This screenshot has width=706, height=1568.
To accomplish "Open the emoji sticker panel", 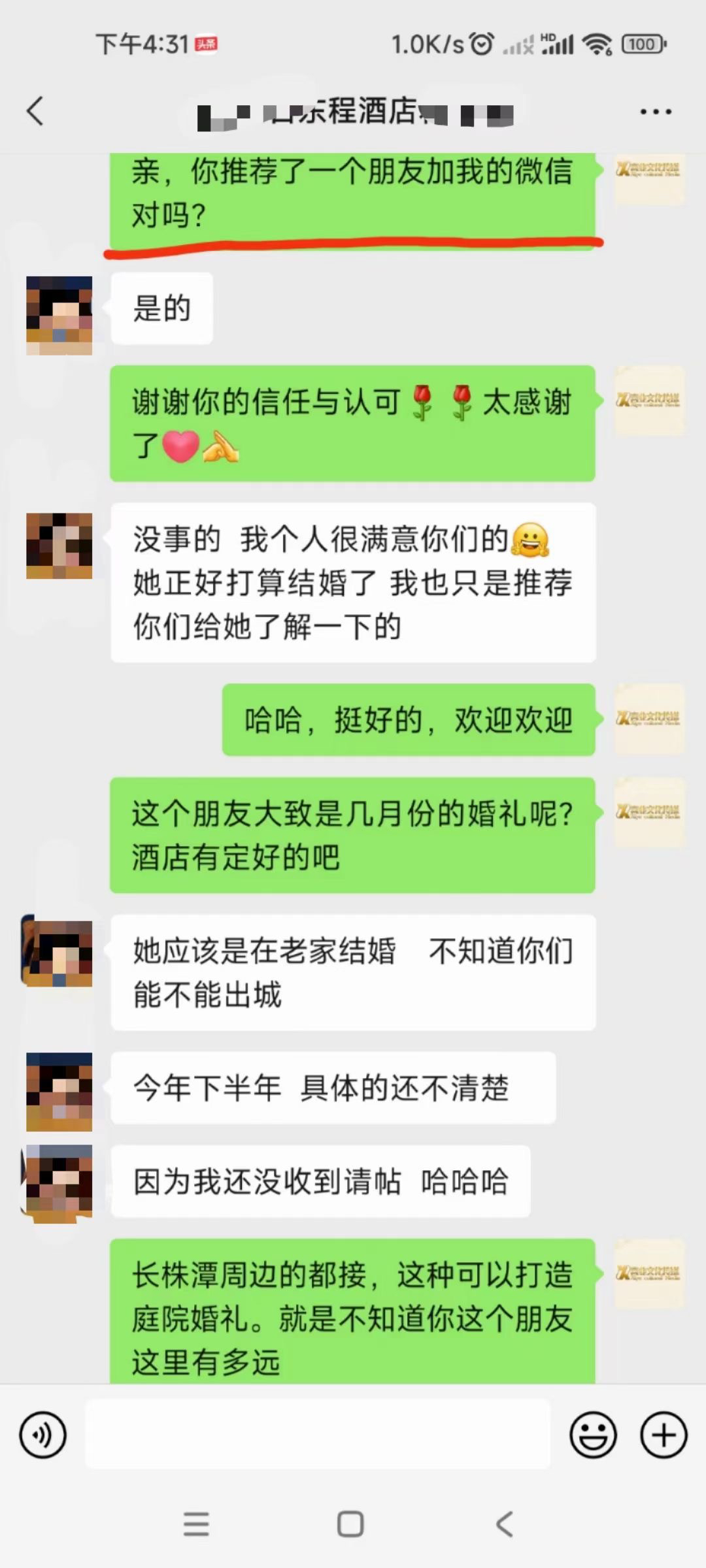I will tap(593, 1435).
